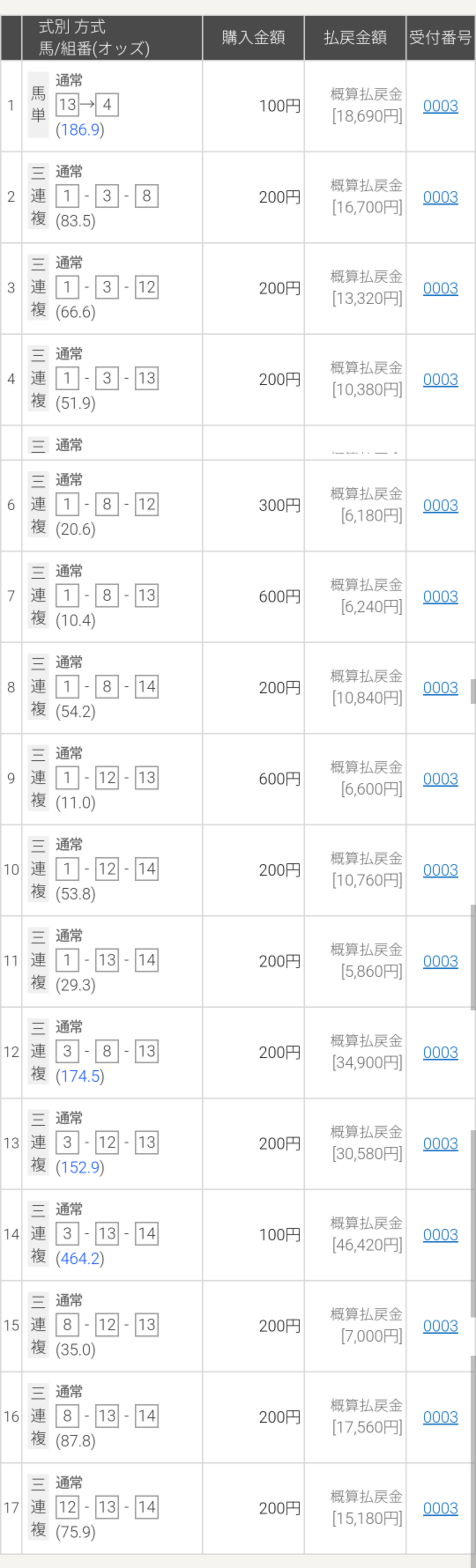The image size is (476, 1568).
Task: Open receipt 0003 for 馬単 13→4
Action: [440, 106]
